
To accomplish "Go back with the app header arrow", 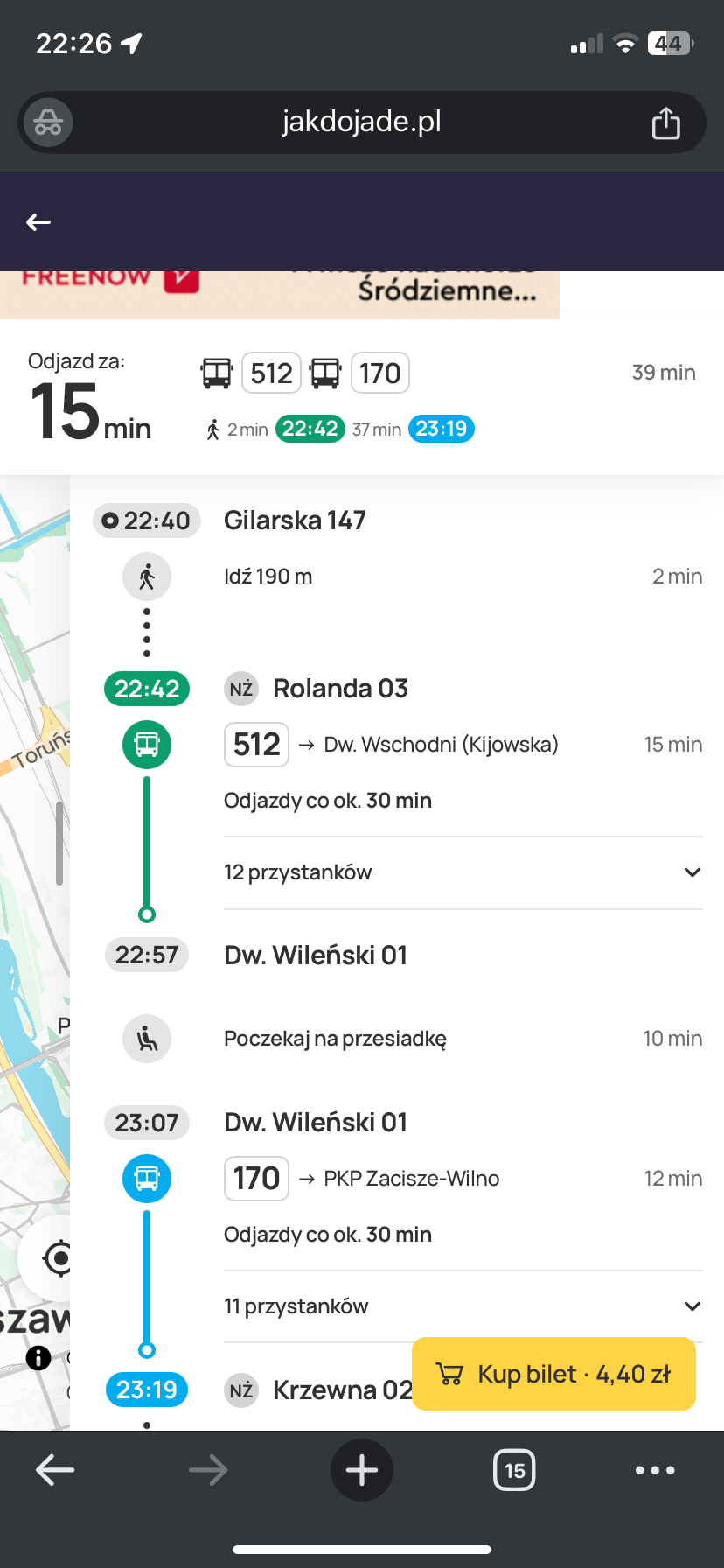I will pyautogui.click(x=38, y=222).
